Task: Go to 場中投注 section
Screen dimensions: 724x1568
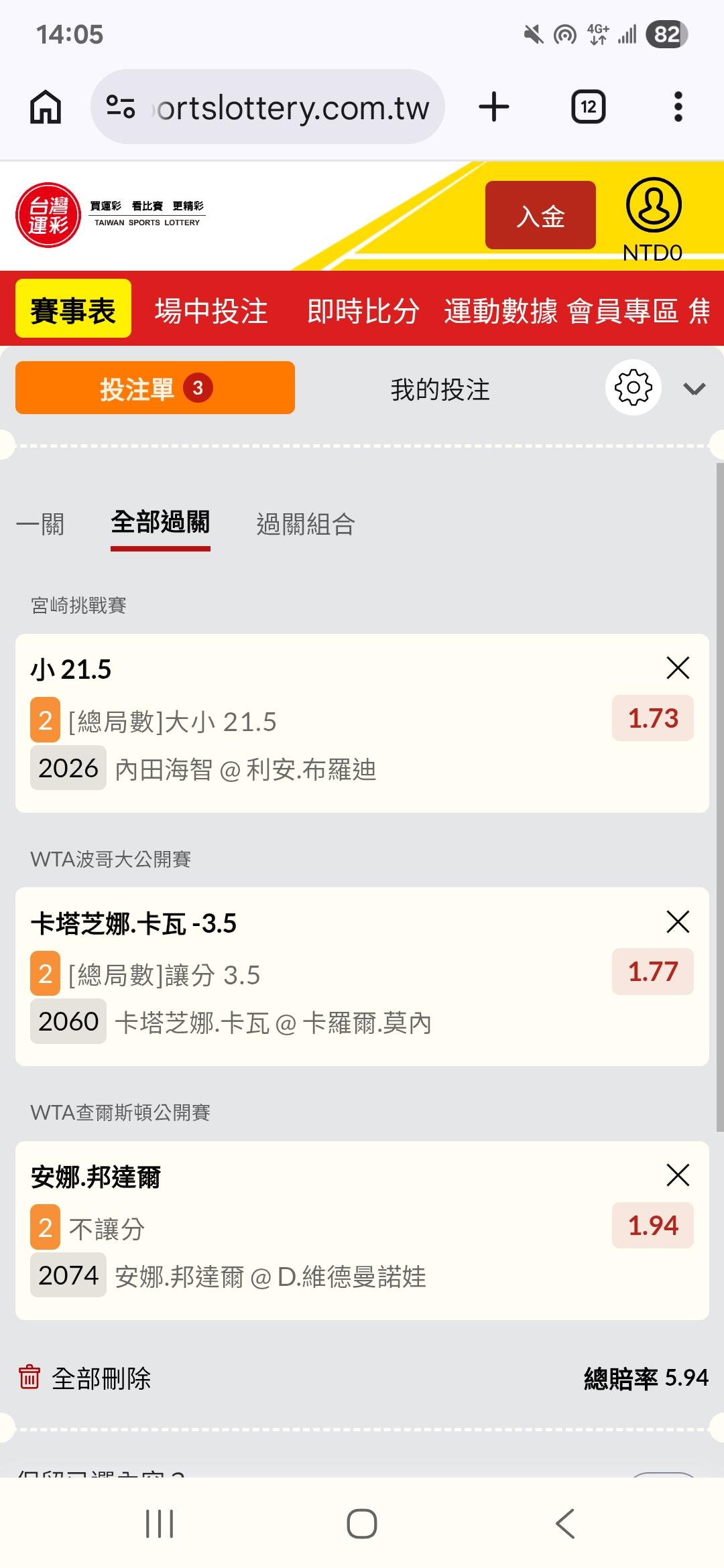Action: click(211, 311)
